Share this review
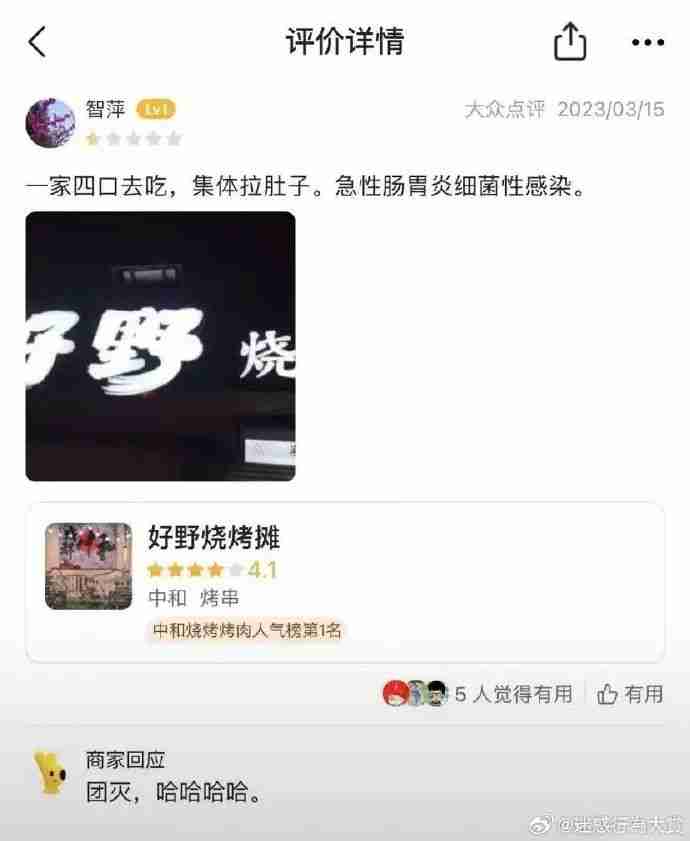 point(570,42)
